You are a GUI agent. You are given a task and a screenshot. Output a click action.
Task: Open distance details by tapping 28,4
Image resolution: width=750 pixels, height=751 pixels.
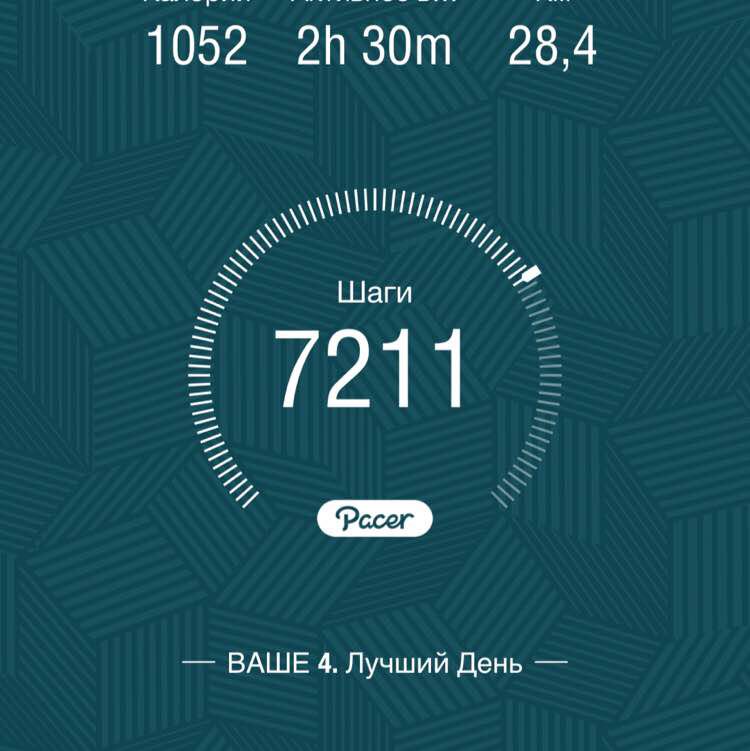coord(553,45)
